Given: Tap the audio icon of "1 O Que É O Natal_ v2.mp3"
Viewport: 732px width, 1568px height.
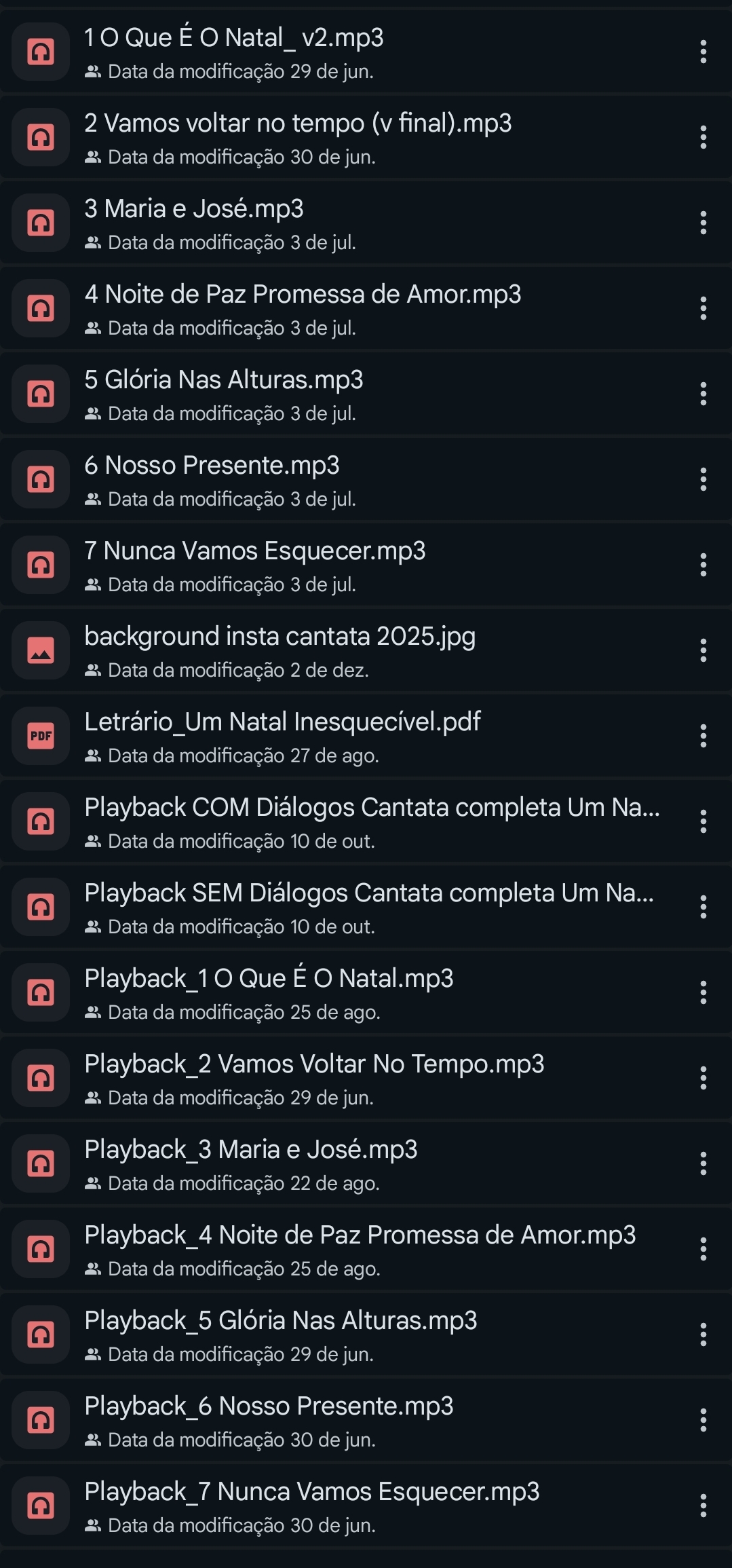Looking at the screenshot, I should pos(40,52).
